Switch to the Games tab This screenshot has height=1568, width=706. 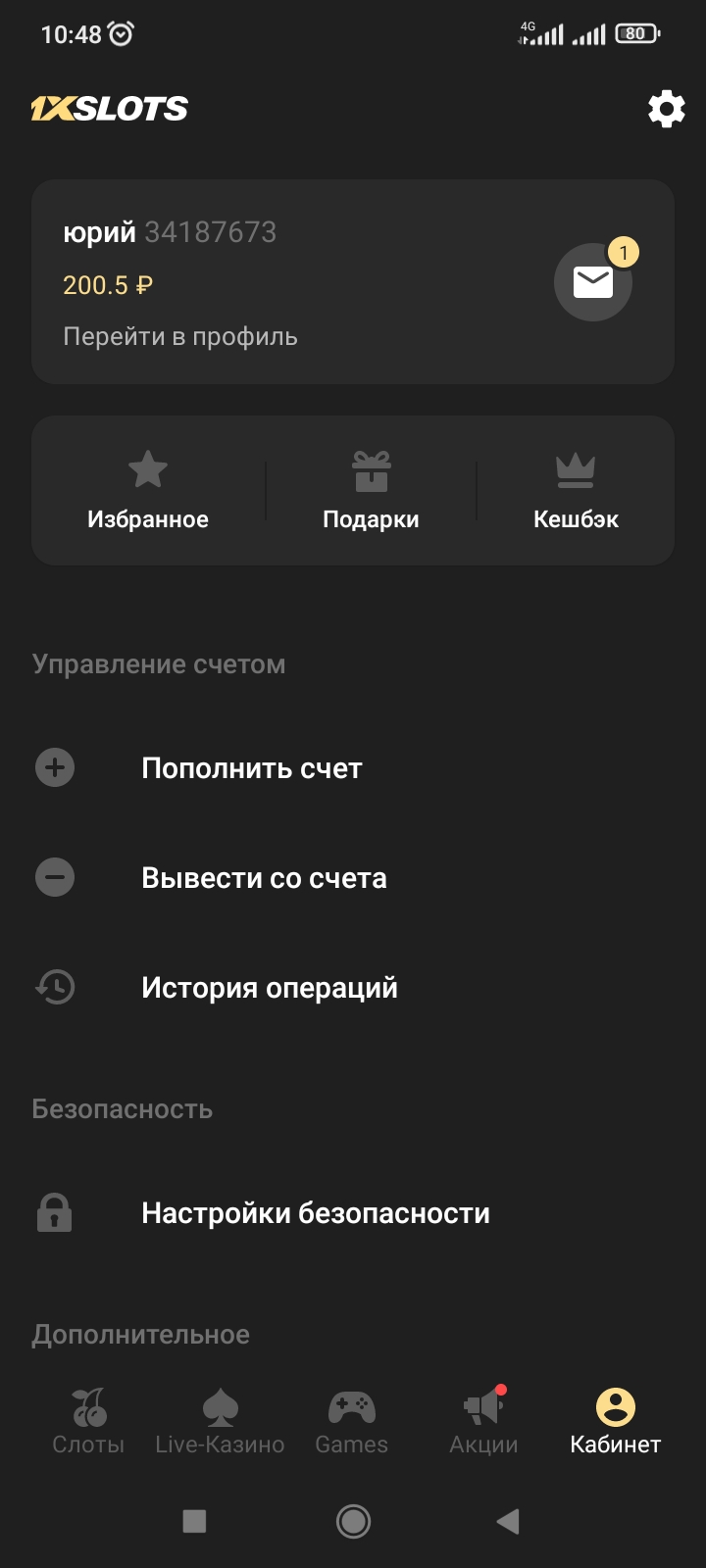point(351,1421)
